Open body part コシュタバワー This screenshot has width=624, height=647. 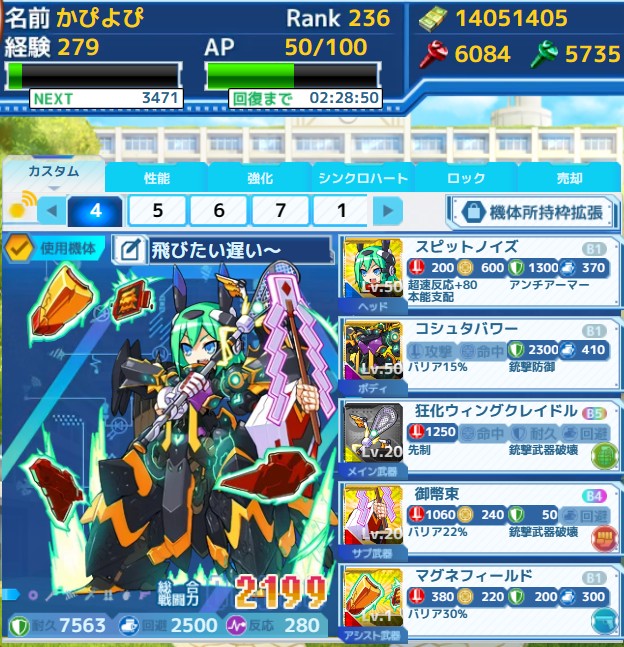point(480,354)
